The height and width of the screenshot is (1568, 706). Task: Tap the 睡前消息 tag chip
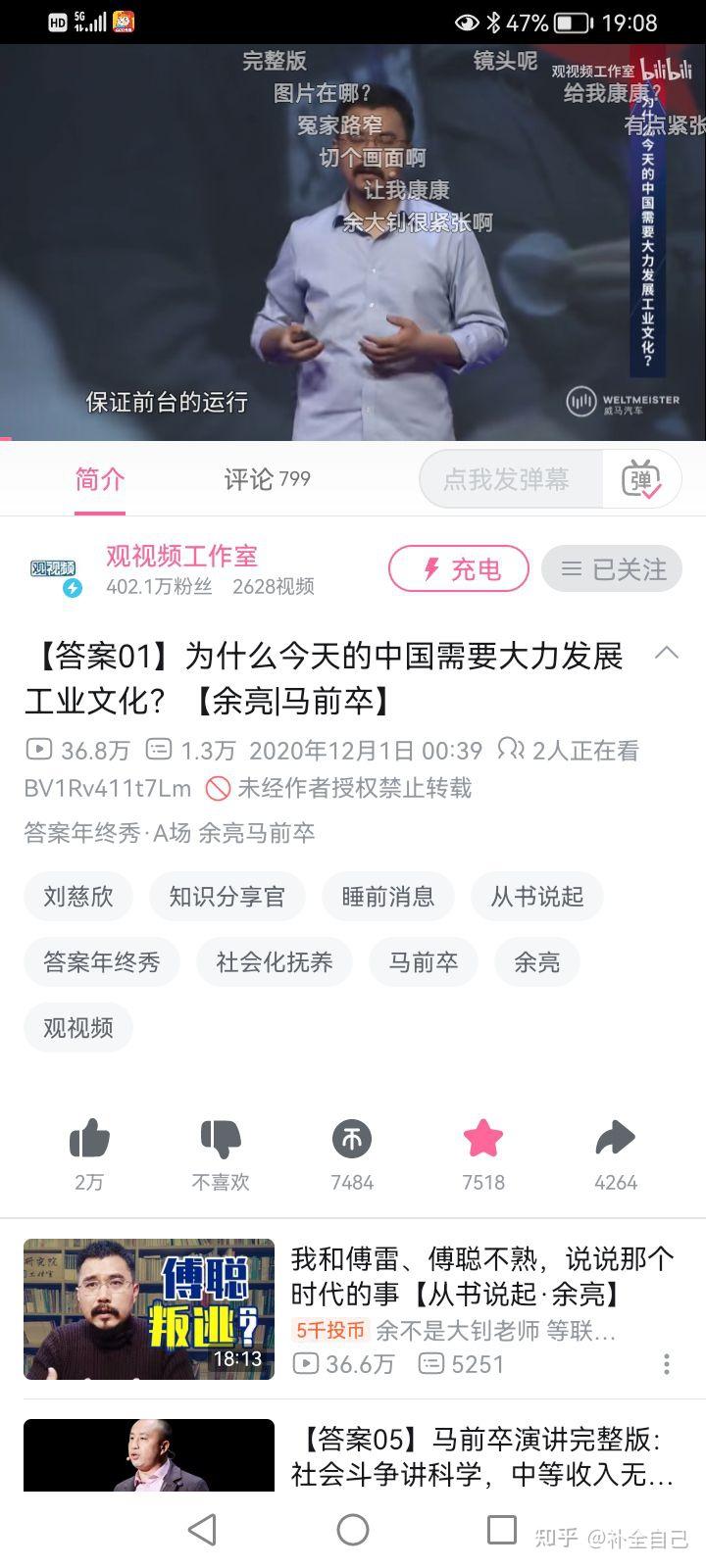pyautogui.click(x=387, y=896)
